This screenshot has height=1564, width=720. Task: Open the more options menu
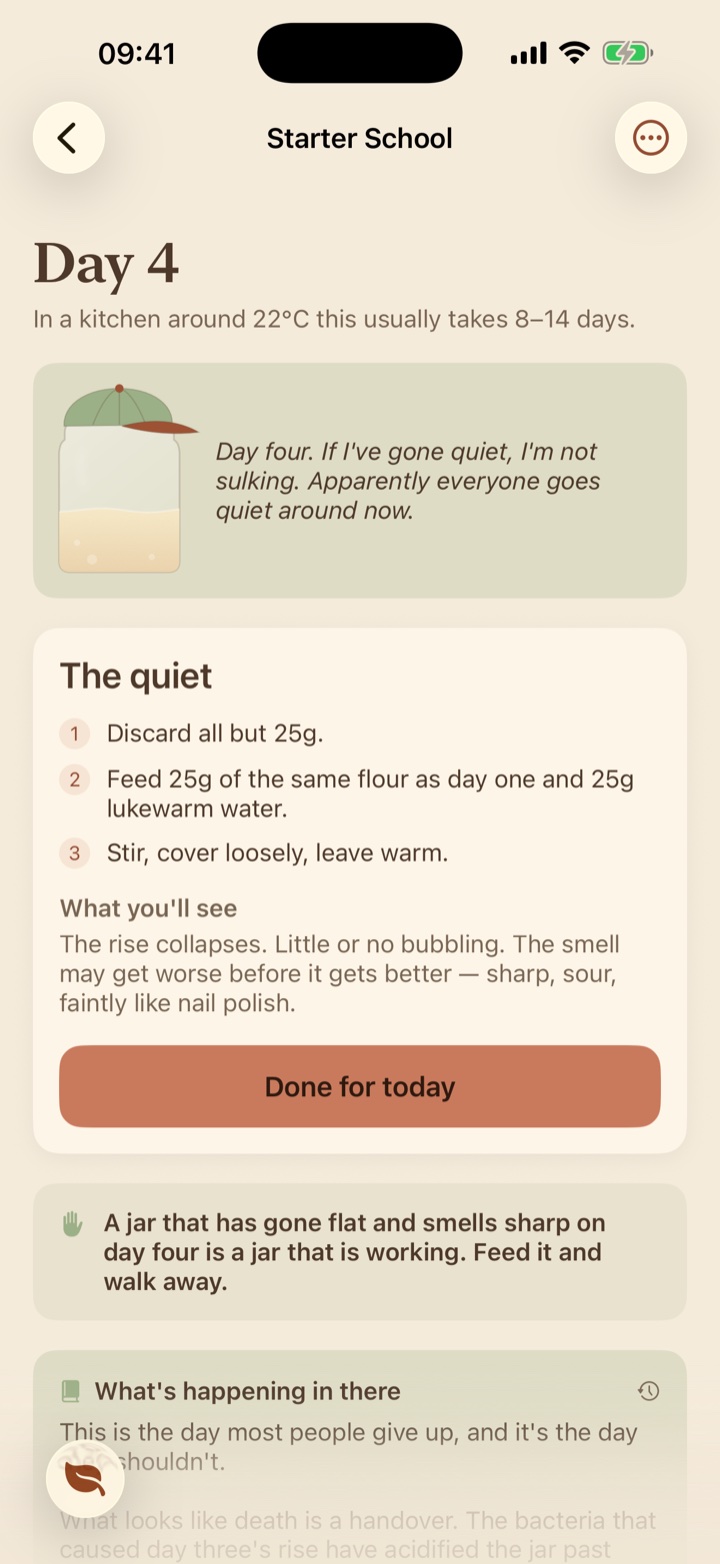click(x=651, y=138)
